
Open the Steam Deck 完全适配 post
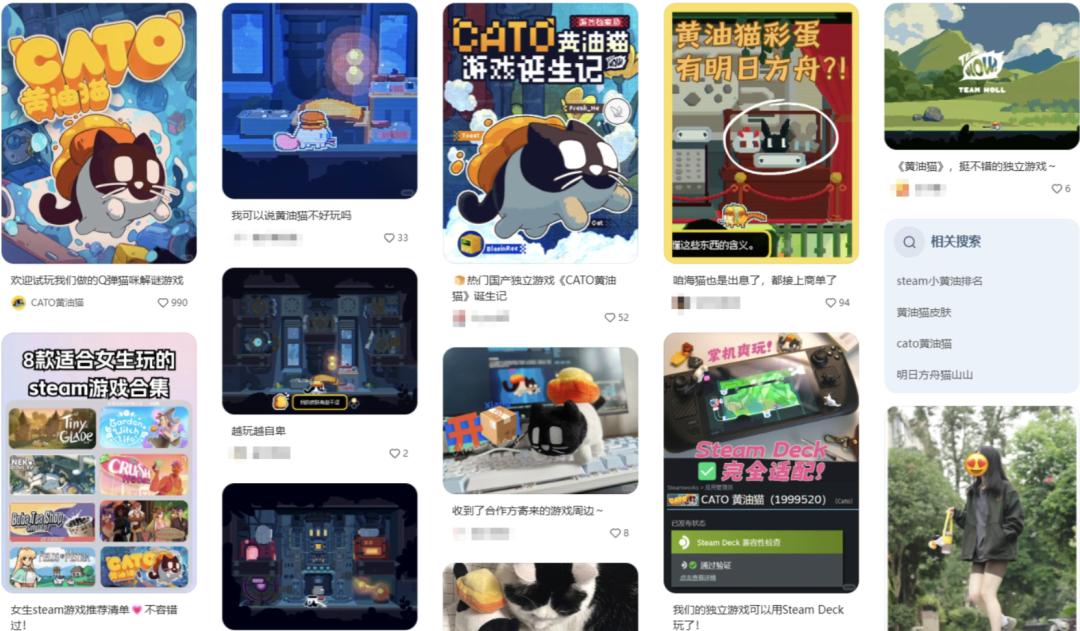761,462
